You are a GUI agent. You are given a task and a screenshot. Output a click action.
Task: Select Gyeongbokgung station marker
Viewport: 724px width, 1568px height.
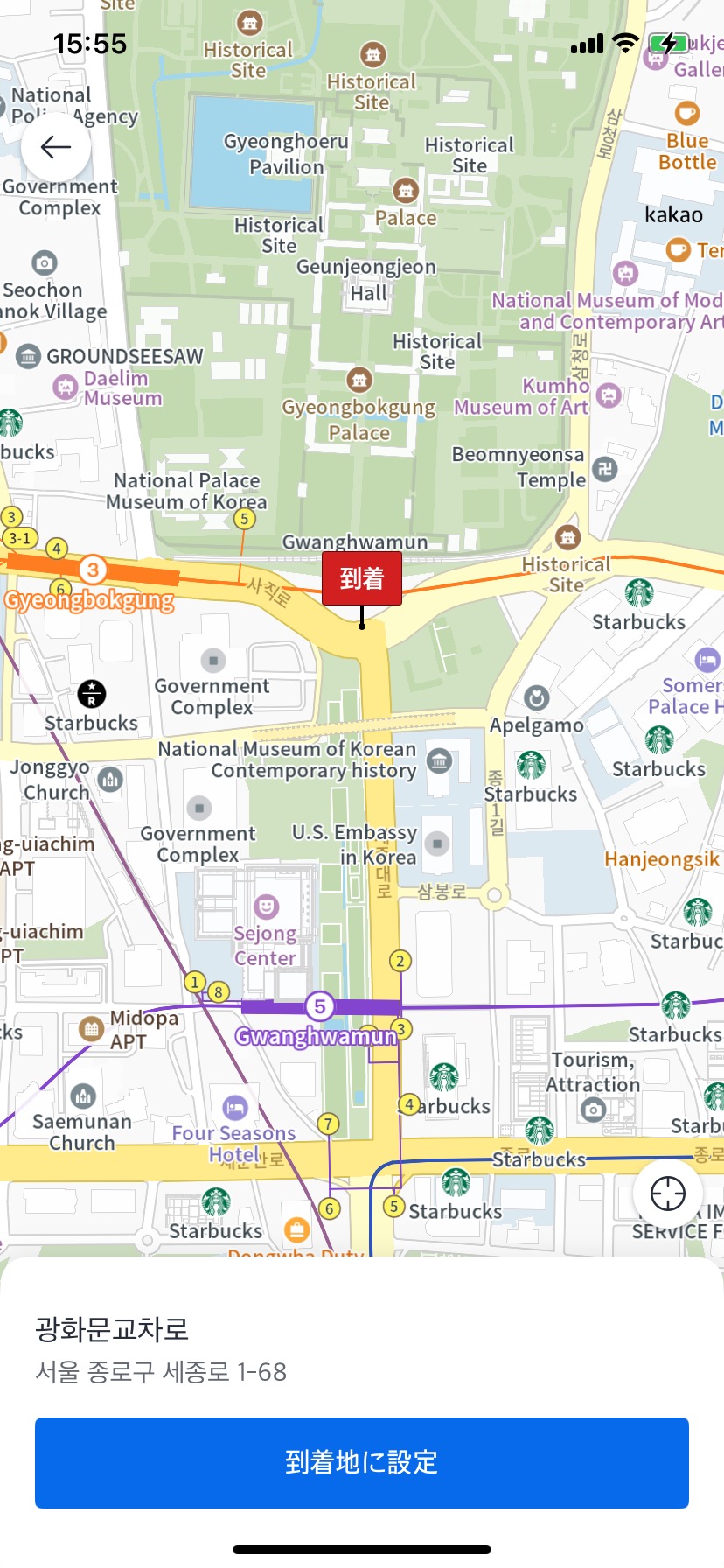pos(93,570)
